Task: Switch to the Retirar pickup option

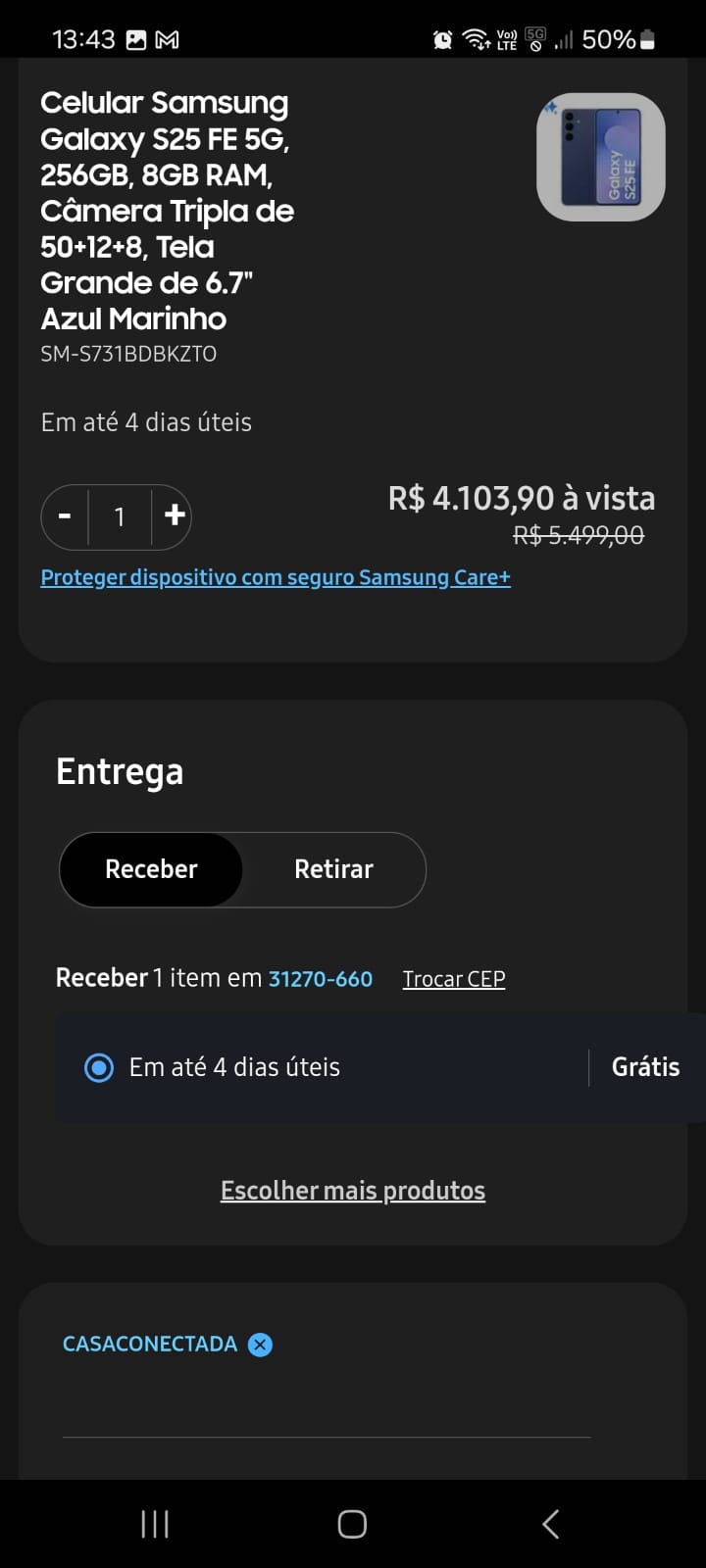Action: [333, 869]
